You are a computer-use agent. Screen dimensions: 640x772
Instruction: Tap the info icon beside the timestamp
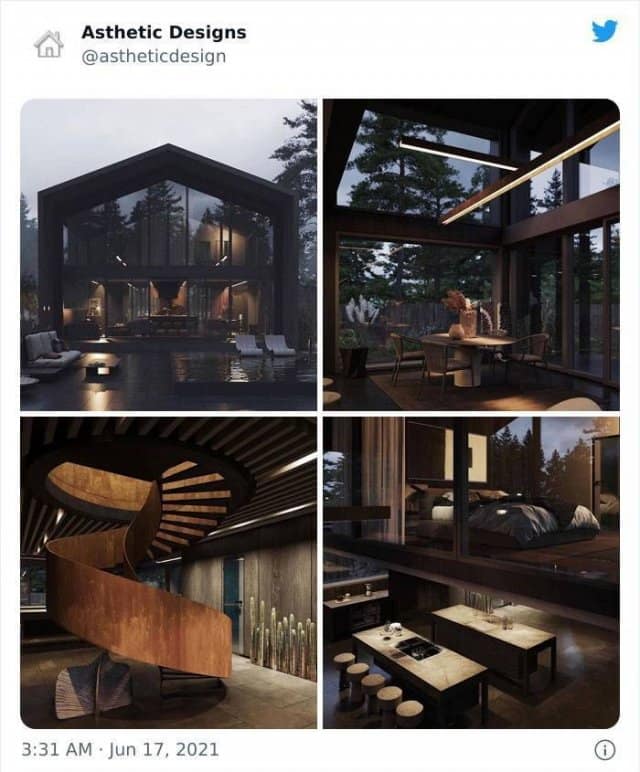[x=604, y=748]
